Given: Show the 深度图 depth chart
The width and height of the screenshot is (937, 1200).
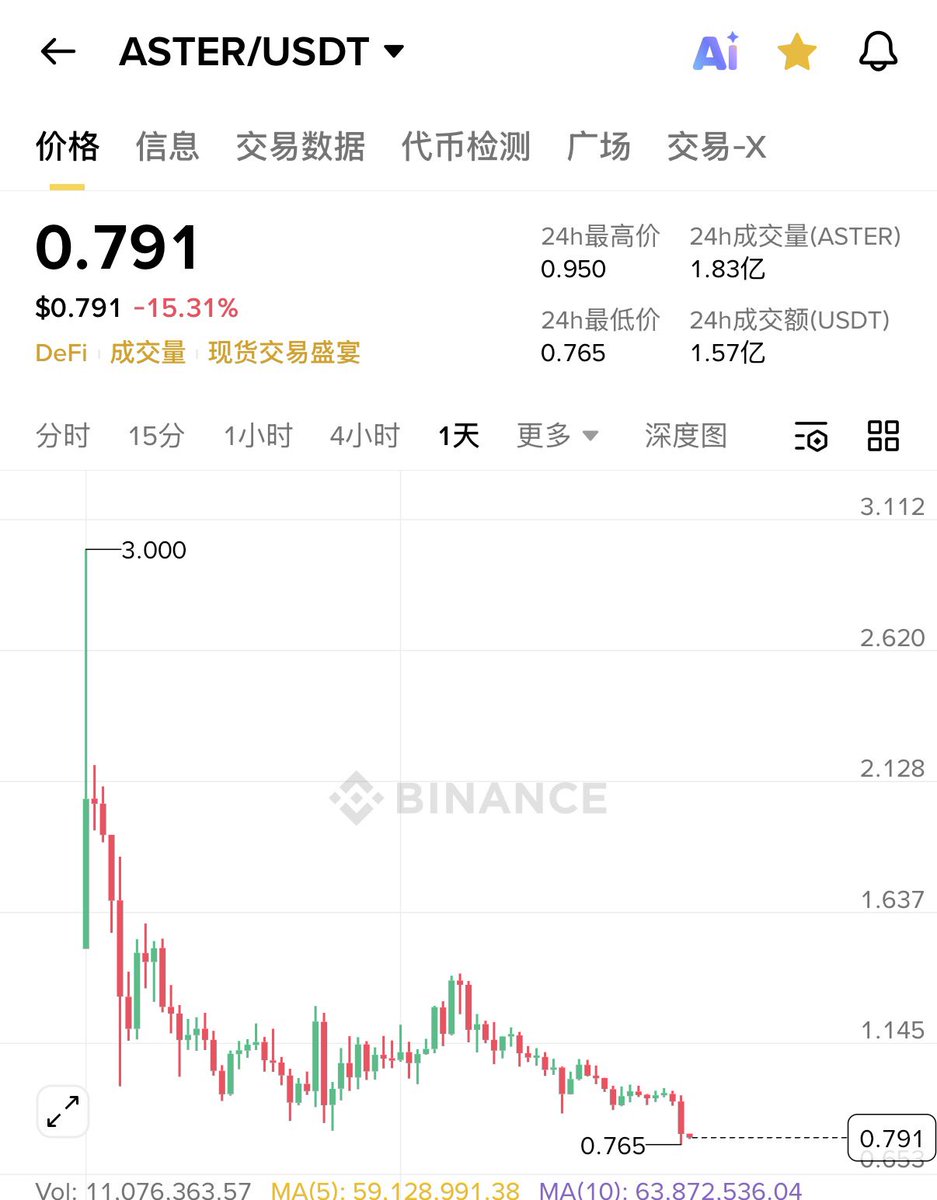Looking at the screenshot, I should [685, 436].
